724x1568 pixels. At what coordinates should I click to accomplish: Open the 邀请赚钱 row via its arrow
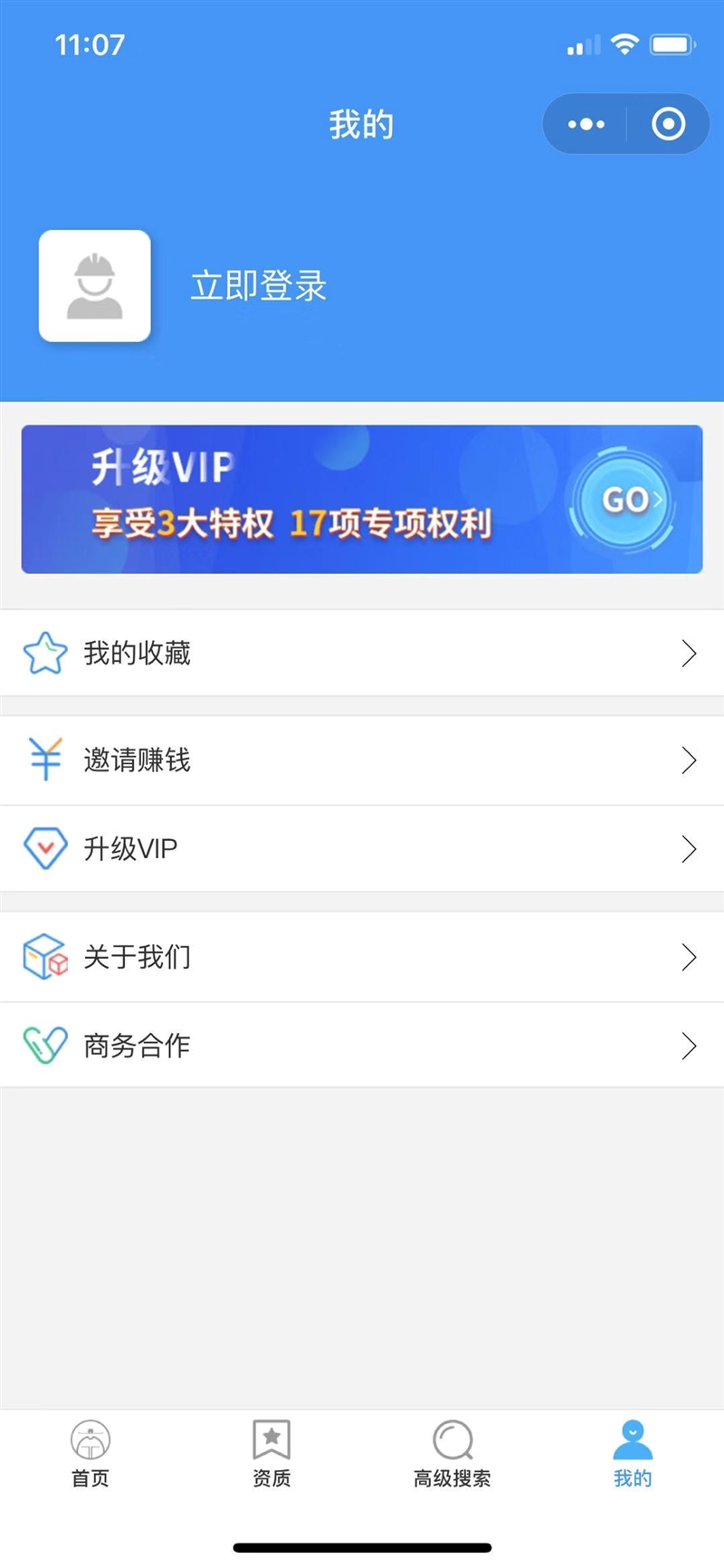[690, 760]
